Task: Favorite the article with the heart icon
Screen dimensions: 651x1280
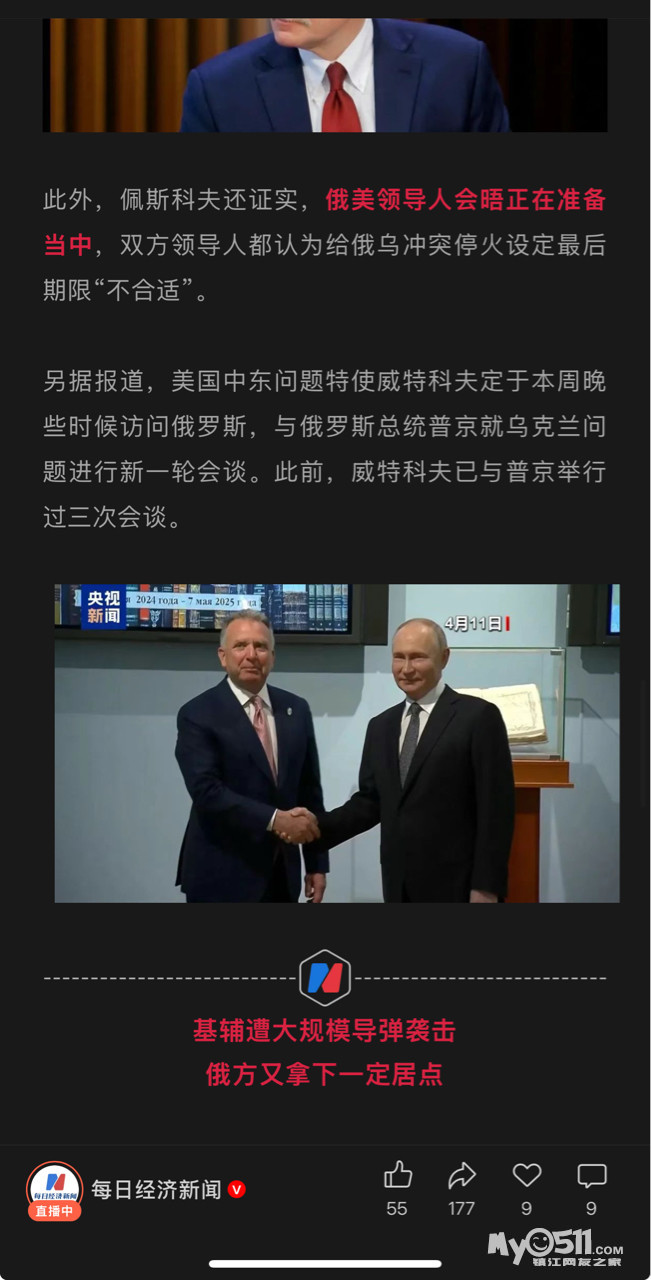Action: (x=526, y=1176)
